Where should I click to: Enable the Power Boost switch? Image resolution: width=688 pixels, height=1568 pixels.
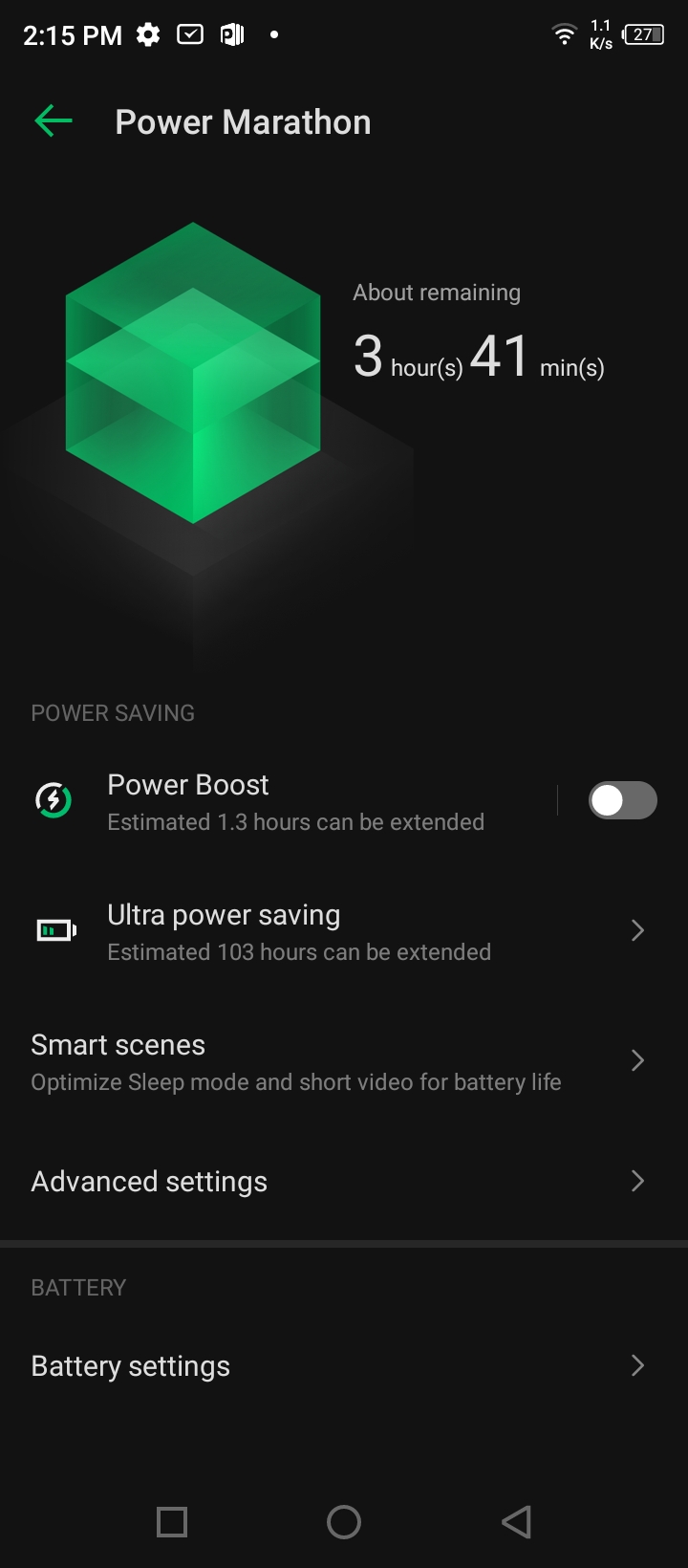622,800
